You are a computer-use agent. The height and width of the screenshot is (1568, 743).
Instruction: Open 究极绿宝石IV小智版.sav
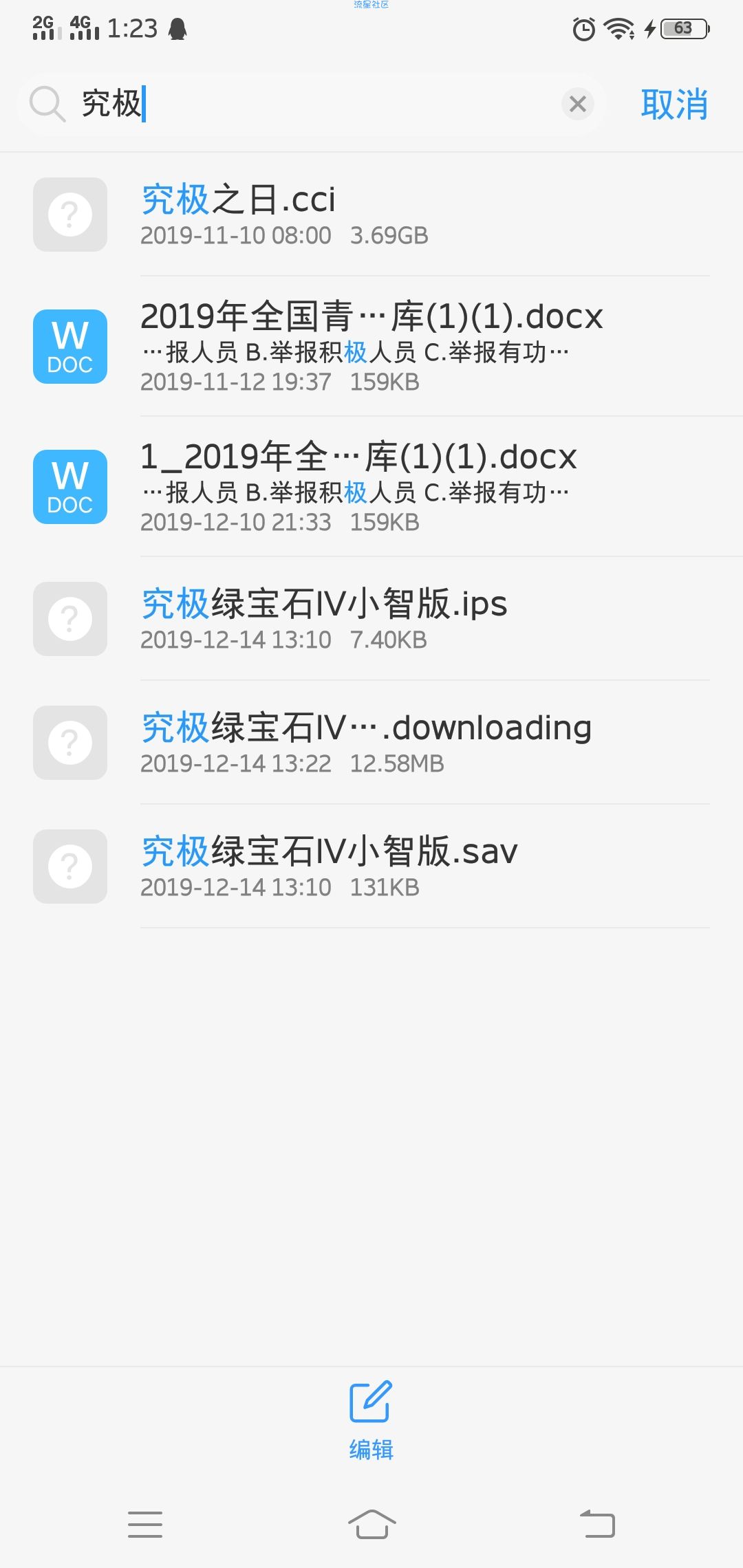coord(371,867)
